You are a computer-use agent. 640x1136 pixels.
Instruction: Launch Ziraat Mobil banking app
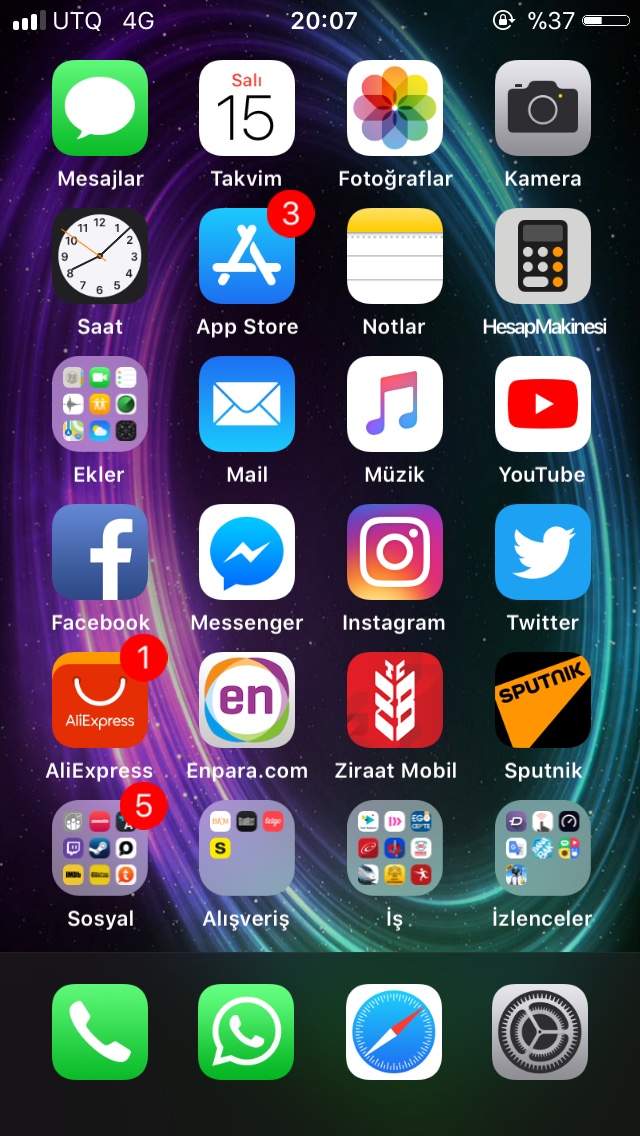point(395,700)
